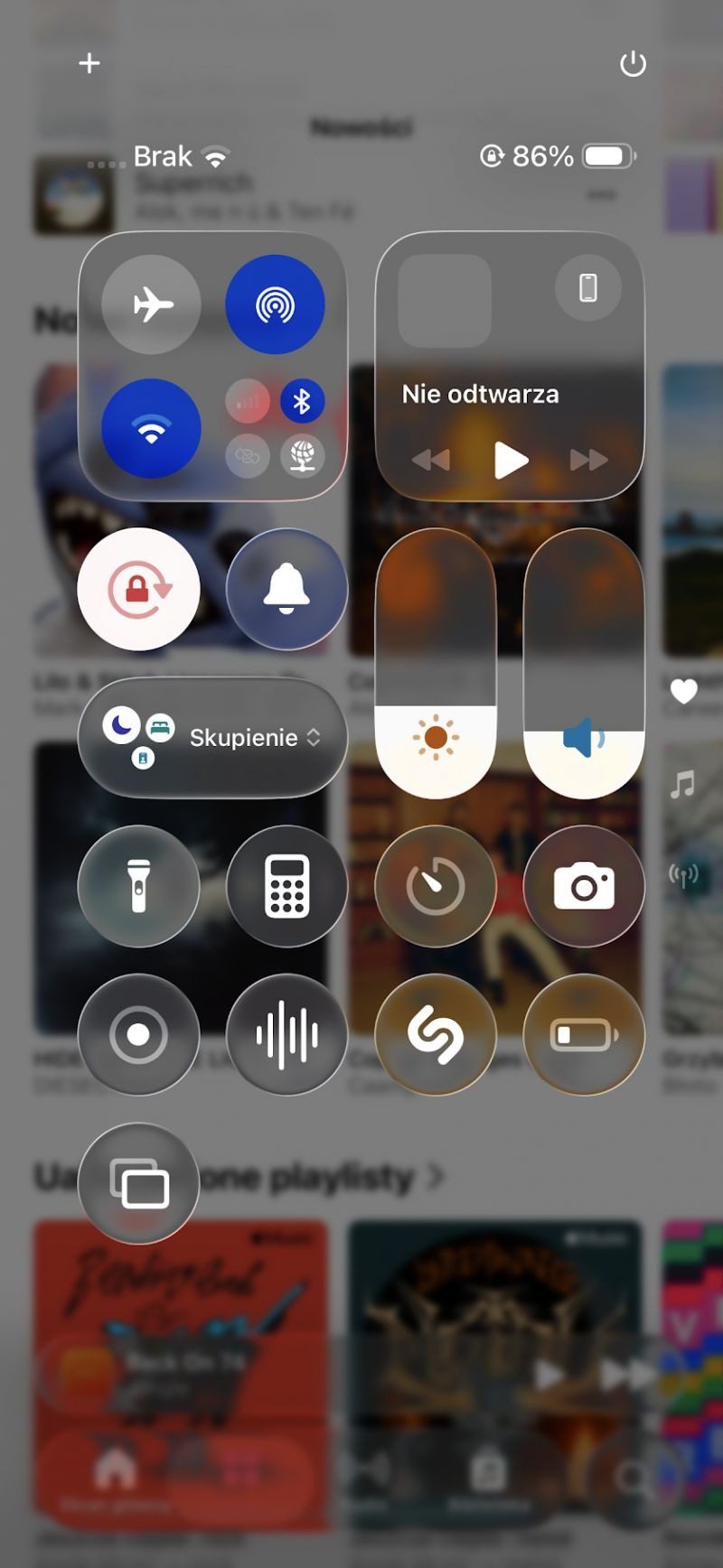Start playback in the media widget

coord(510,461)
